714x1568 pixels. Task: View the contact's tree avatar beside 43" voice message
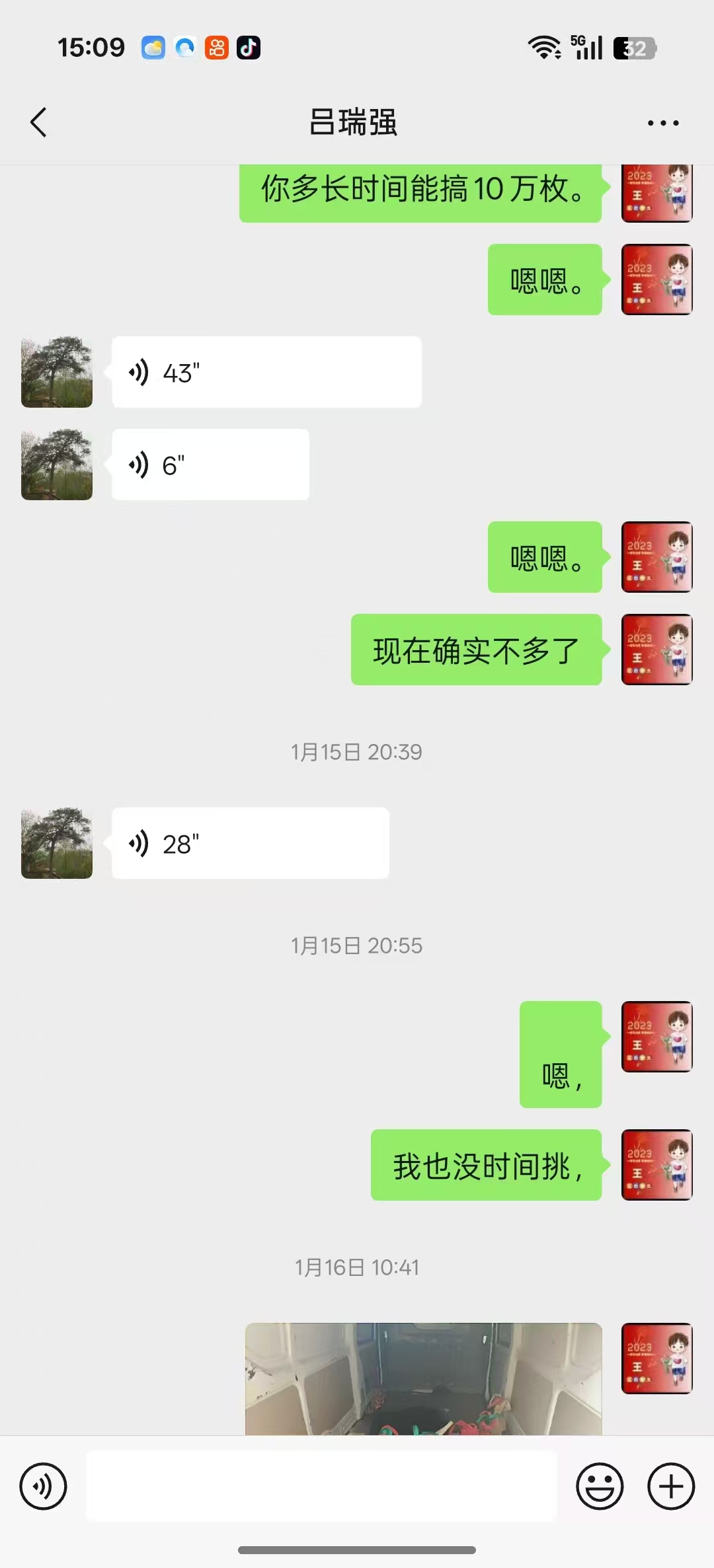tap(57, 373)
